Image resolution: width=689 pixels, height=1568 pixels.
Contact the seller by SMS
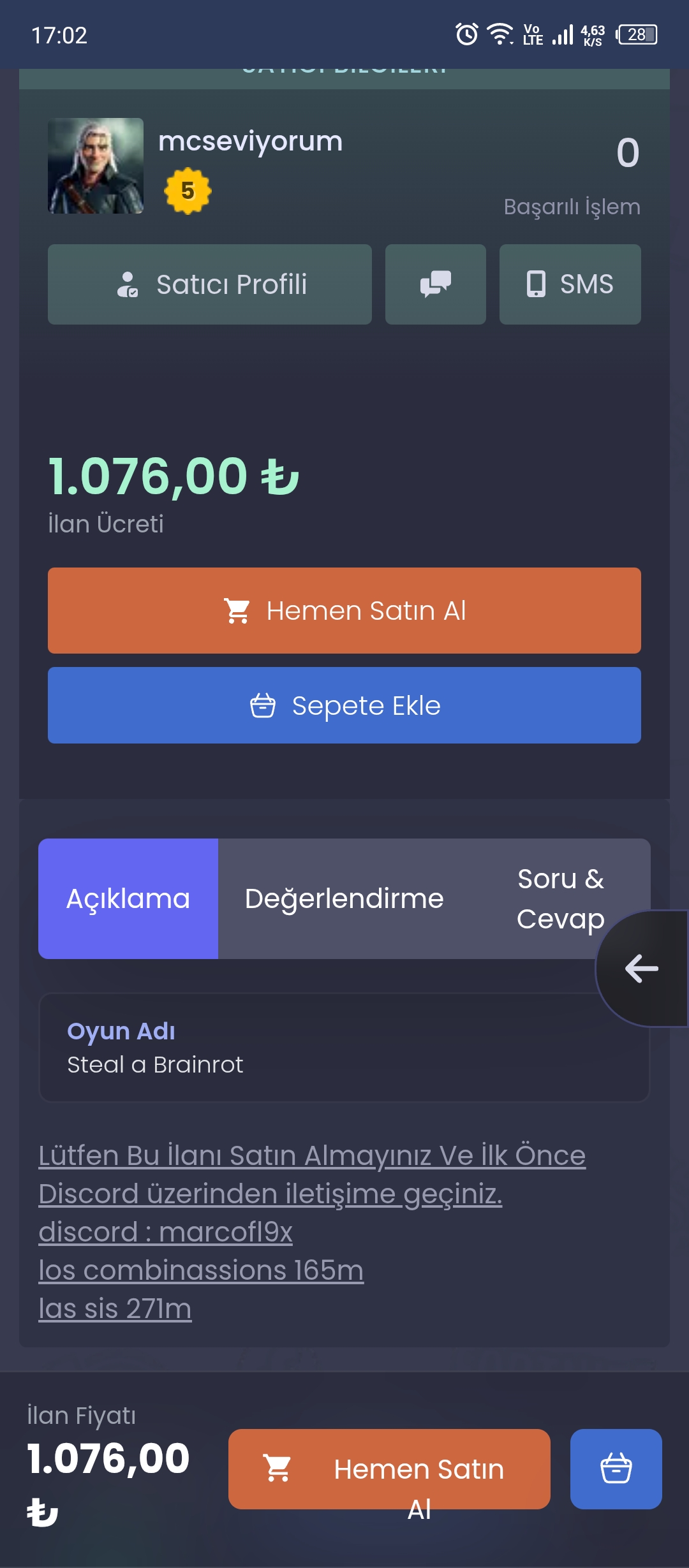[x=570, y=284]
